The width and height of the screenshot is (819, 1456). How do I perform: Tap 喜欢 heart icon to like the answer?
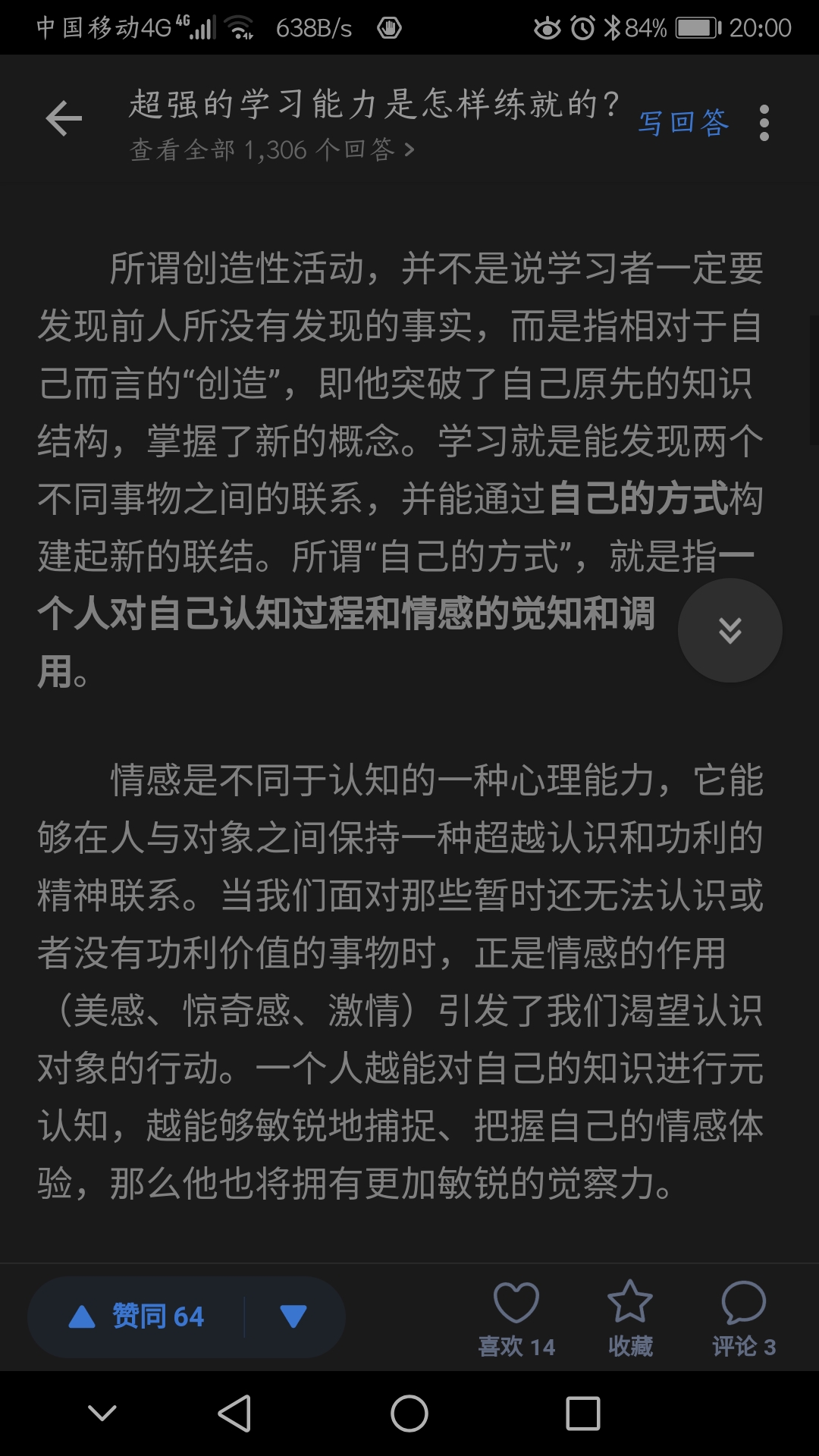[x=516, y=1318]
